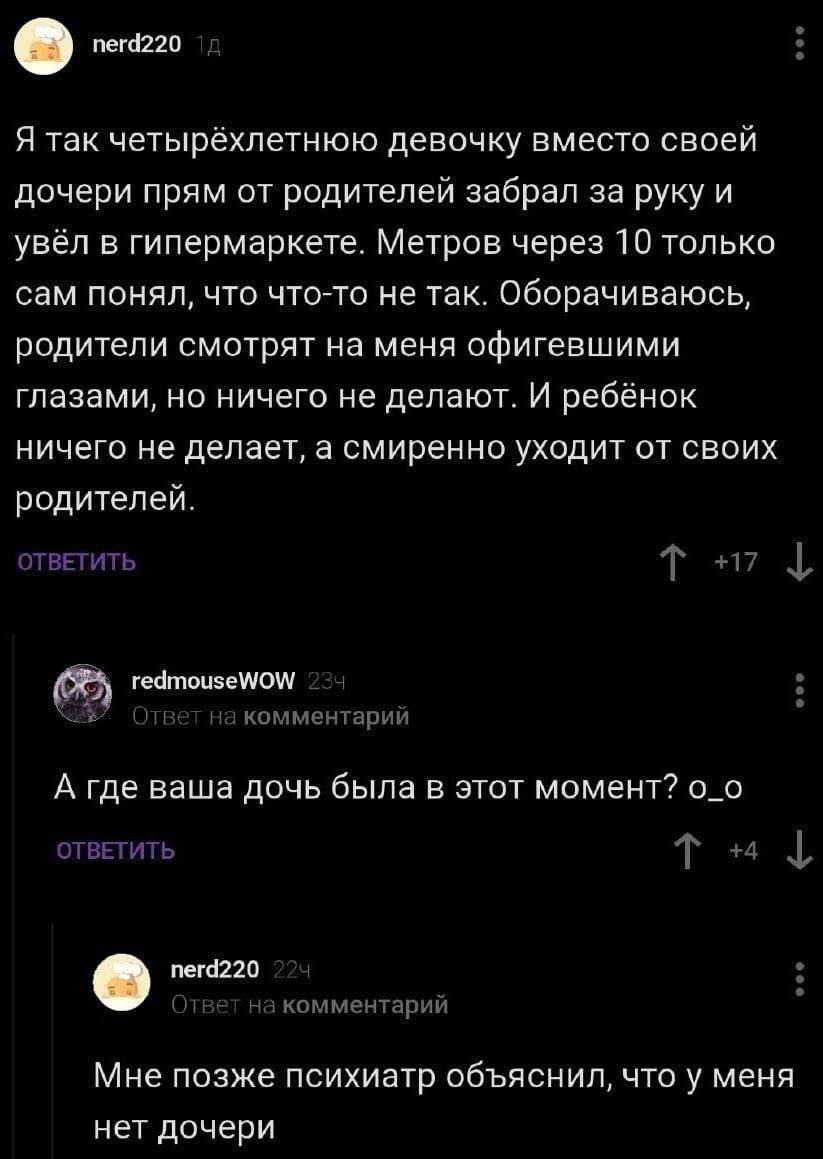Upvote redmouseWOW's comment rated +4

[691, 851]
